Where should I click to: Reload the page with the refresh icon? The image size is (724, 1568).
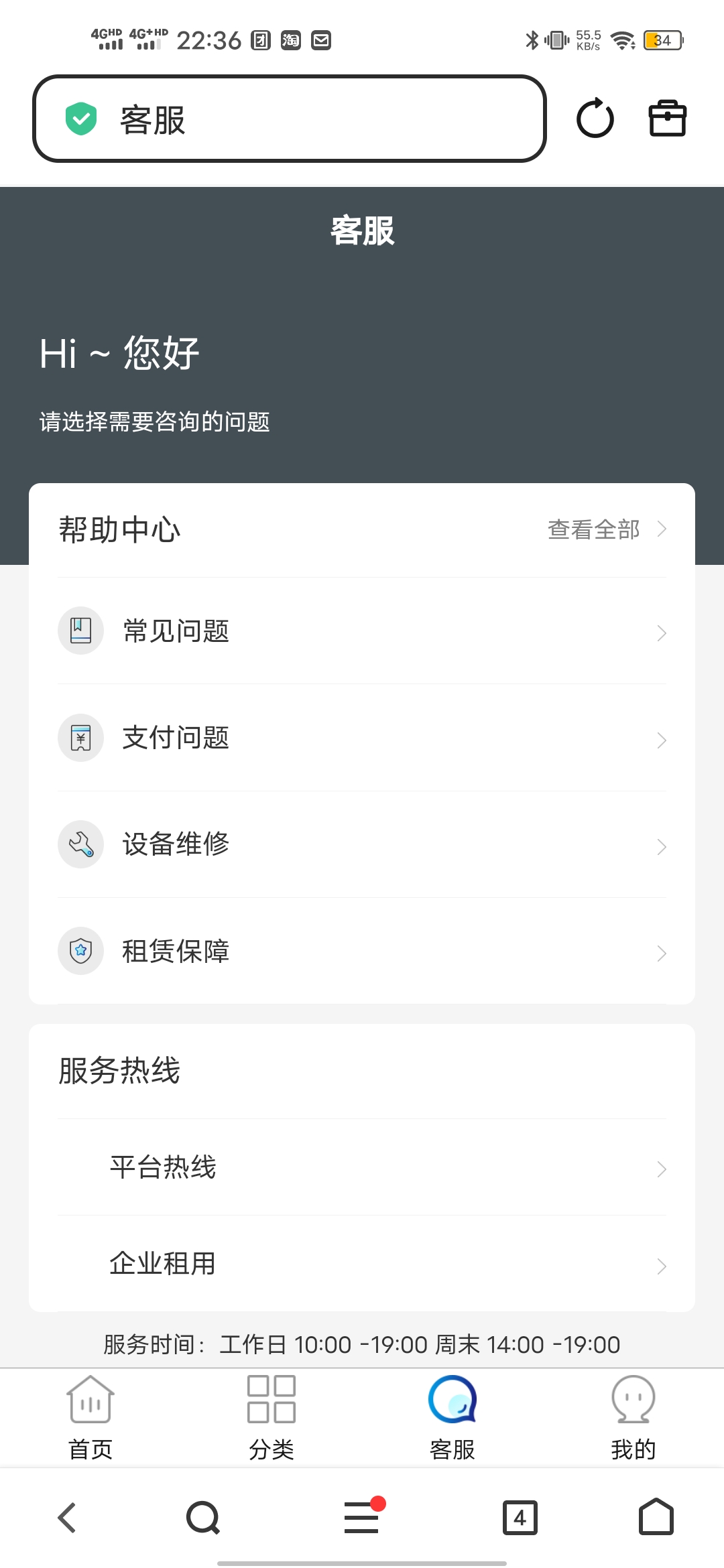point(595,119)
